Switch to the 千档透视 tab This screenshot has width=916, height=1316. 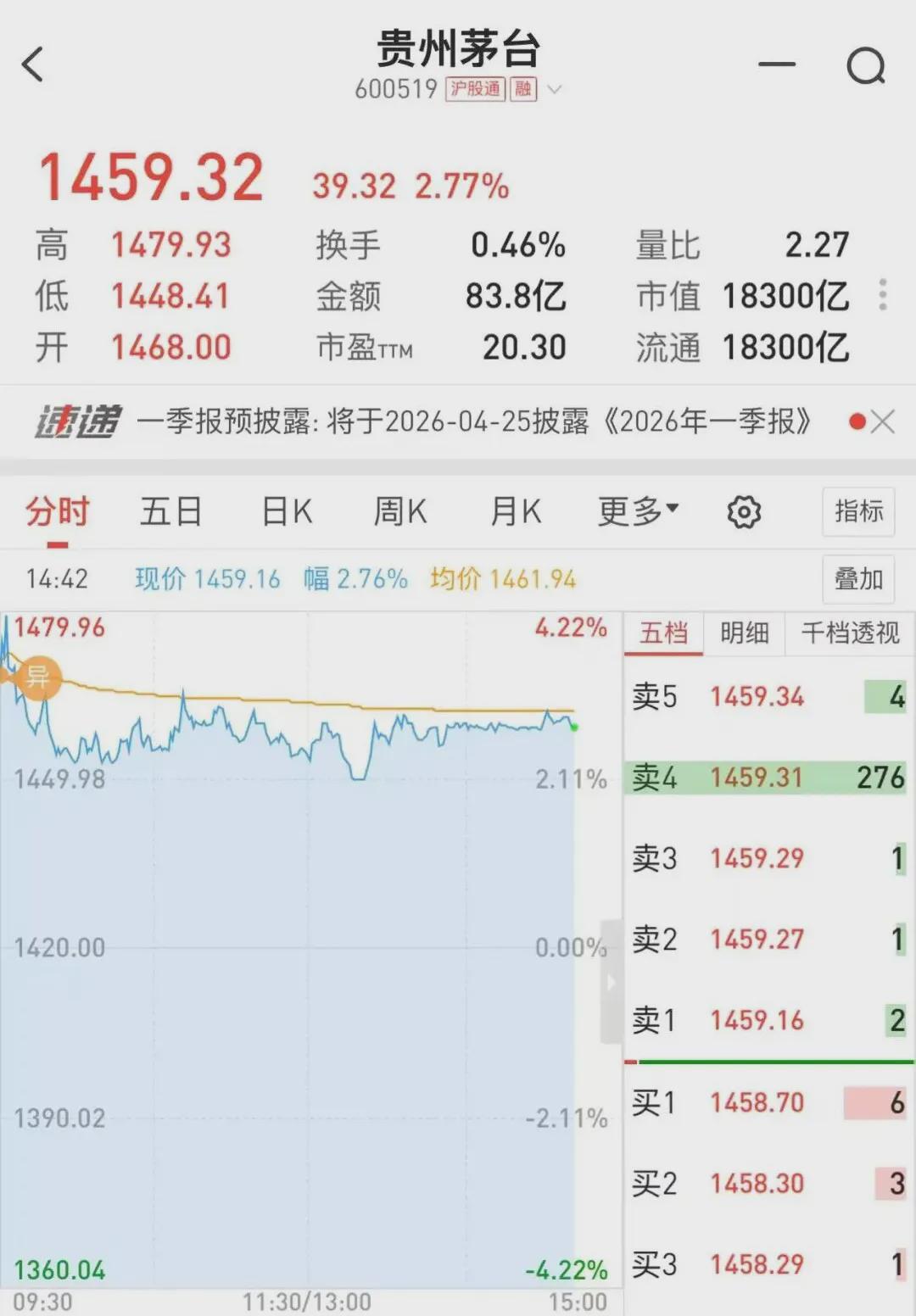pyautogui.click(x=850, y=633)
